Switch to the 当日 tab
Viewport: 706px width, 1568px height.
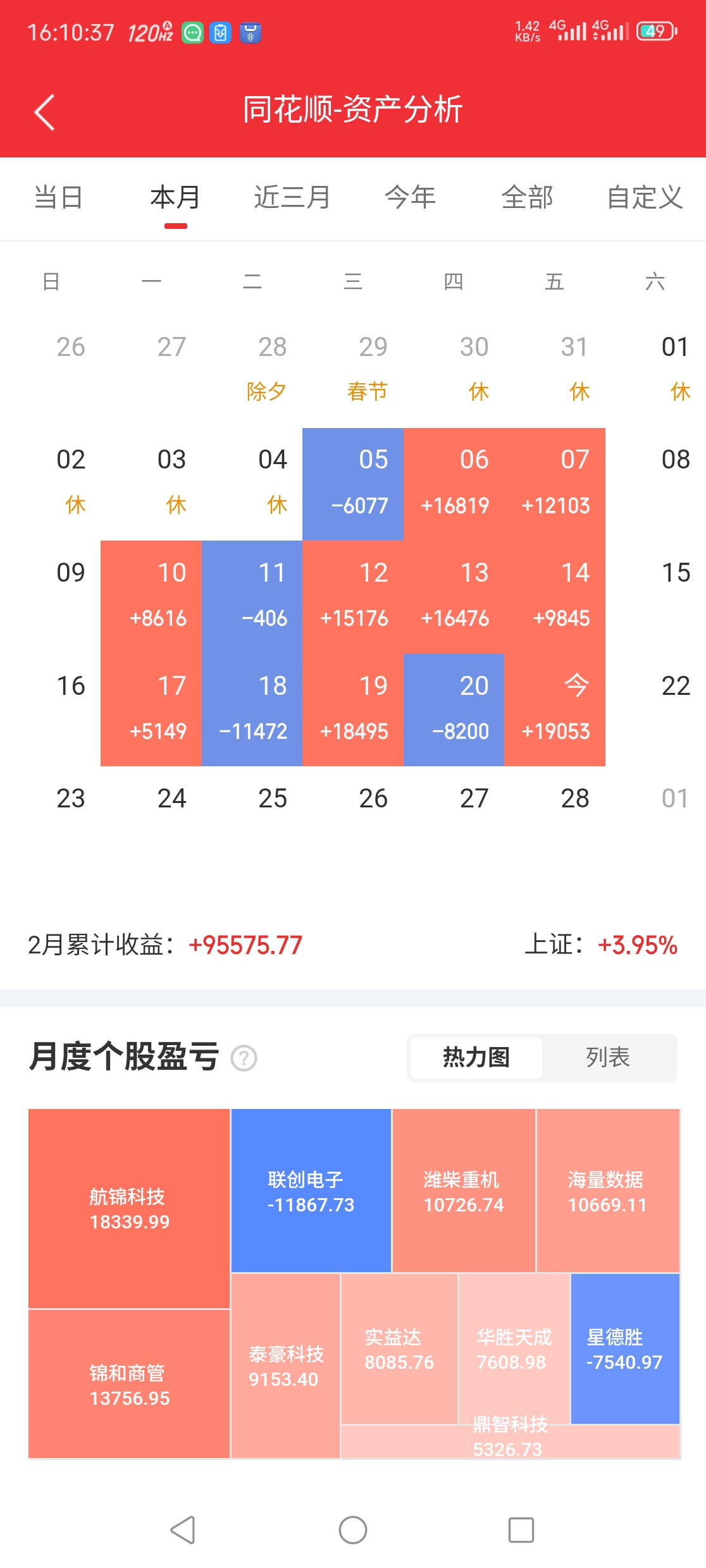pos(58,197)
